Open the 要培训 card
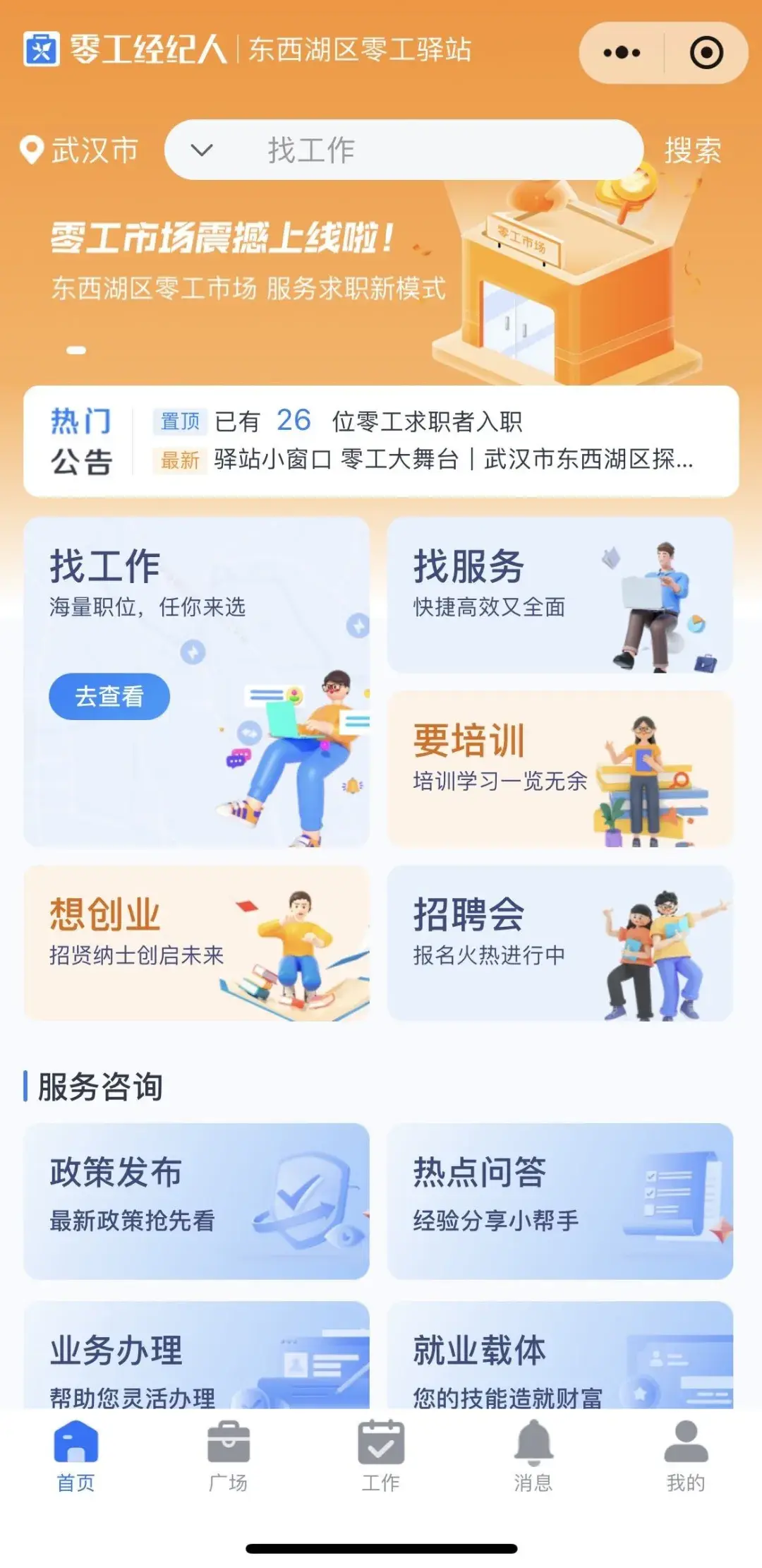The width and height of the screenshot is (762, 1568). [x=559, y=768]
